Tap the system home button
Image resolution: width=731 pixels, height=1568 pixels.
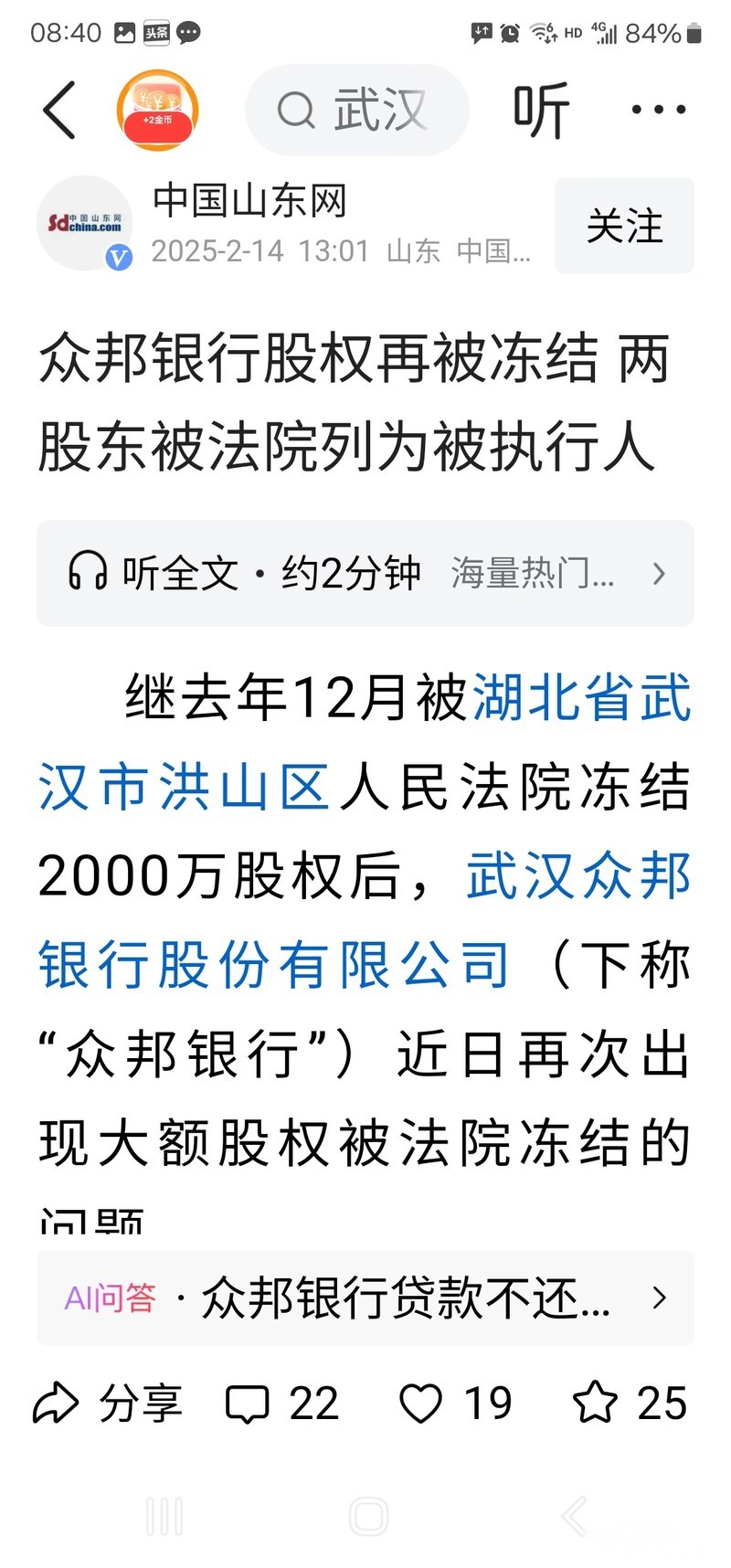coord(368,1517)
